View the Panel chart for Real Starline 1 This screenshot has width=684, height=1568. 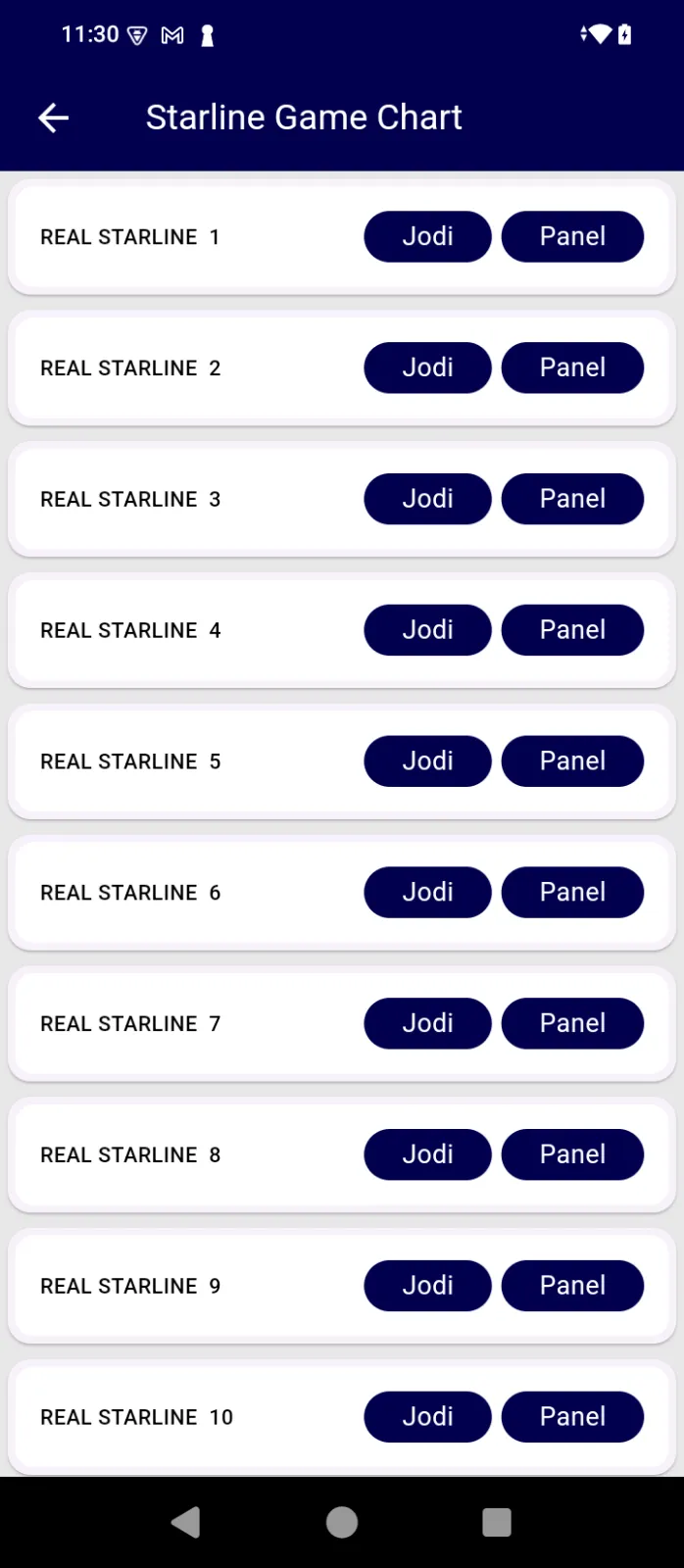572,236
